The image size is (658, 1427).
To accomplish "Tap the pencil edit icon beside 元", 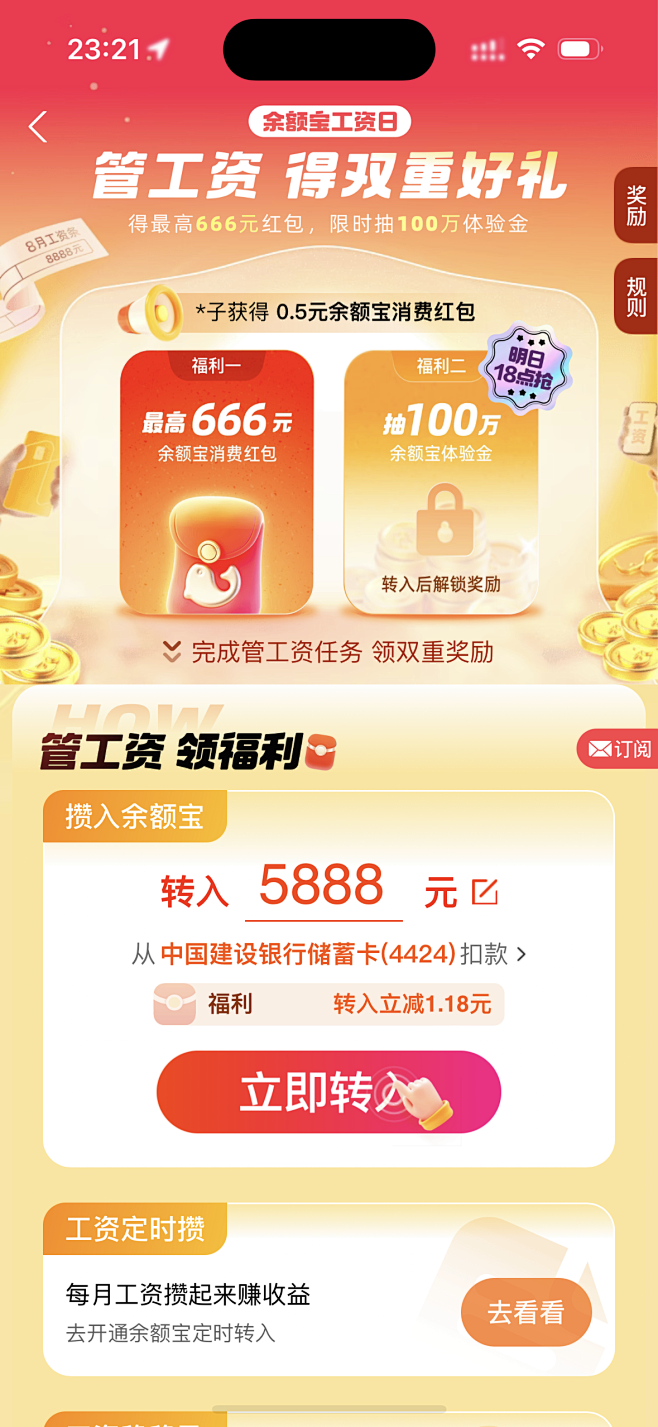I will tap(485, 891).
